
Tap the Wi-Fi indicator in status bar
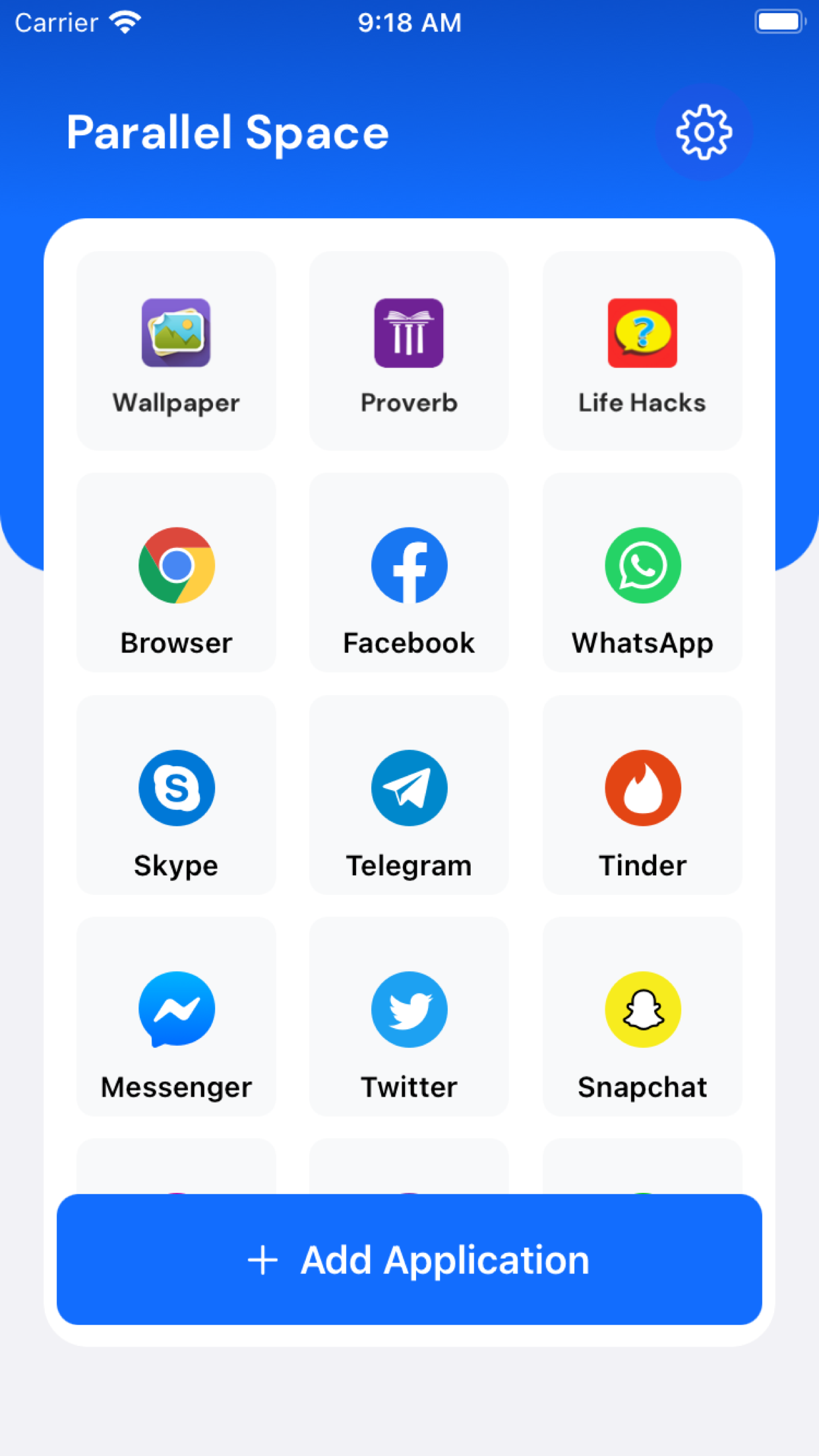click(127, 22)
